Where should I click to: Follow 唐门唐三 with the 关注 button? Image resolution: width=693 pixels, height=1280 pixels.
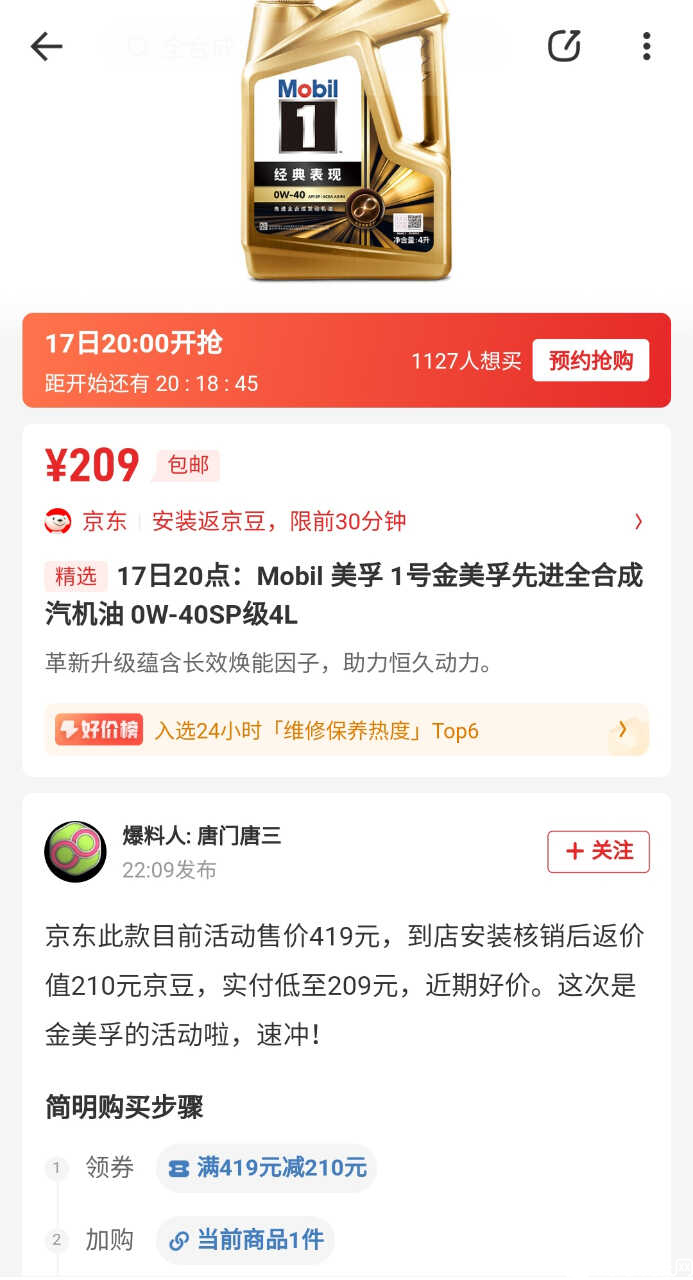598,851
